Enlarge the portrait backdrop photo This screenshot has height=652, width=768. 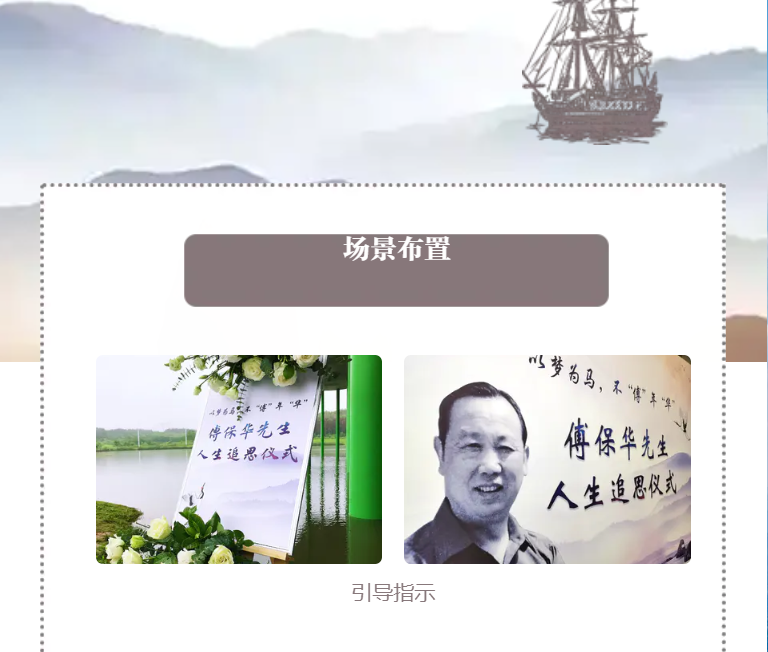[x=547, y=459]
